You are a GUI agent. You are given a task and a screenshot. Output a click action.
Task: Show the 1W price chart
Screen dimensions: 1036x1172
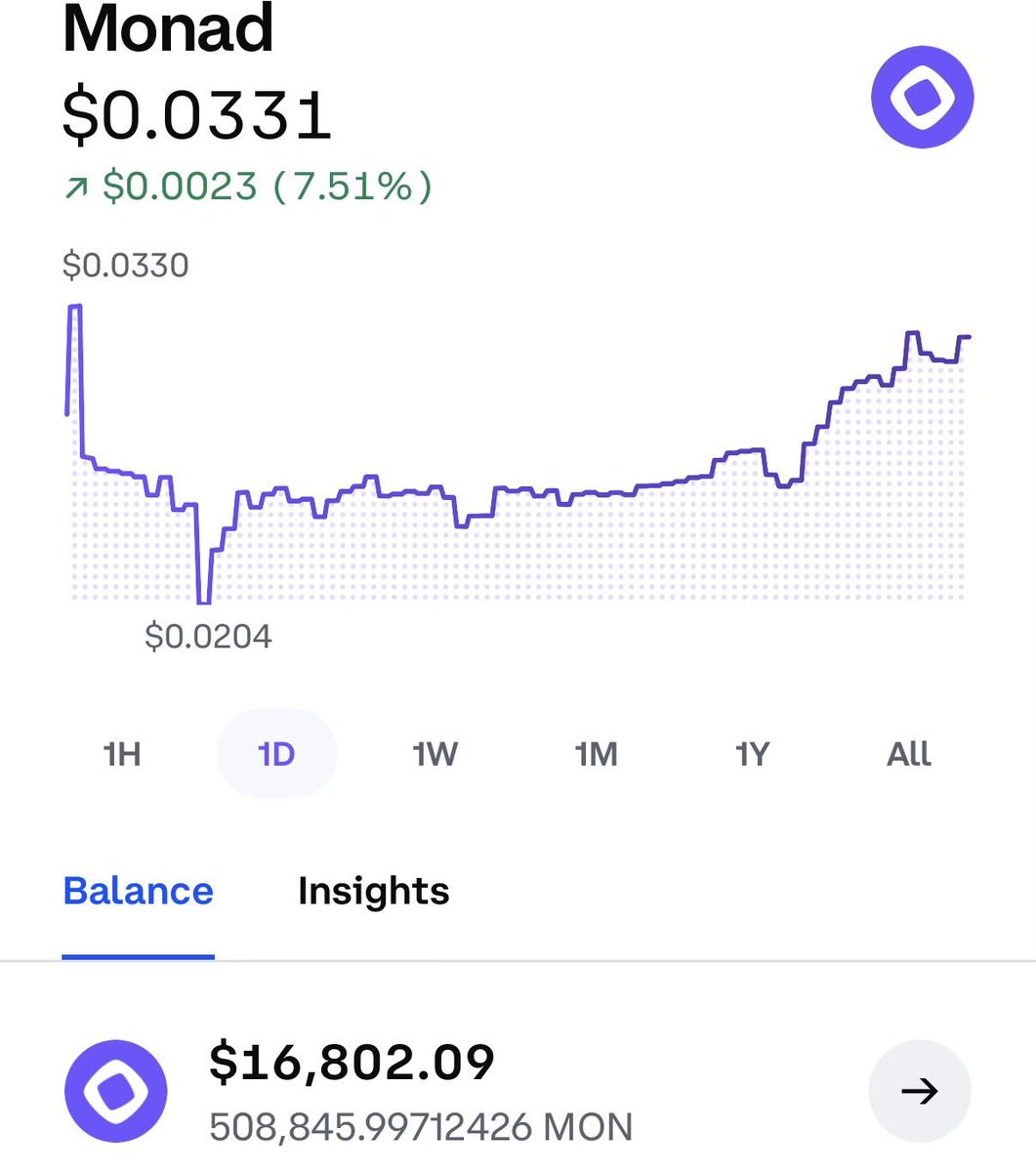coord(435,754)
